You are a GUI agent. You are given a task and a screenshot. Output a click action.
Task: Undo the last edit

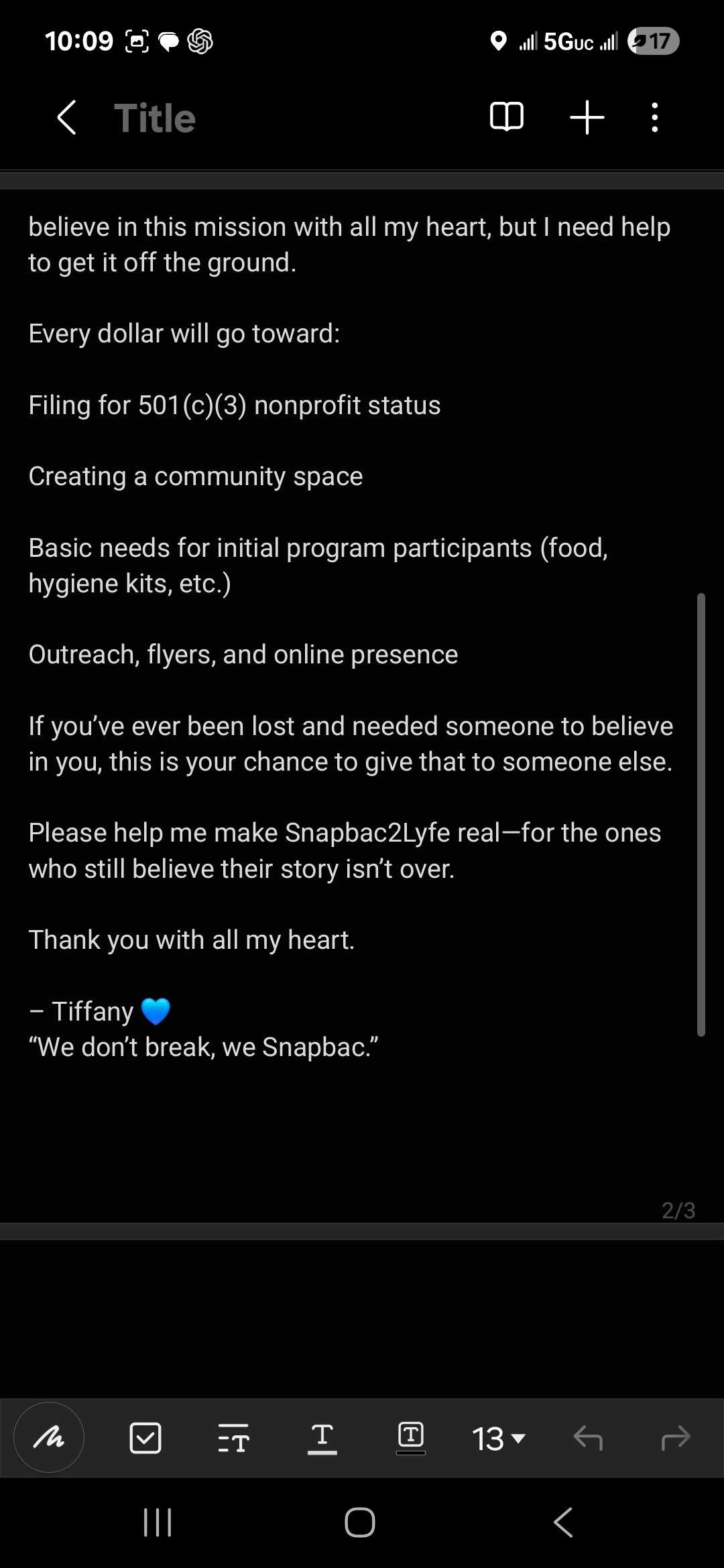tap(588, 1438)
